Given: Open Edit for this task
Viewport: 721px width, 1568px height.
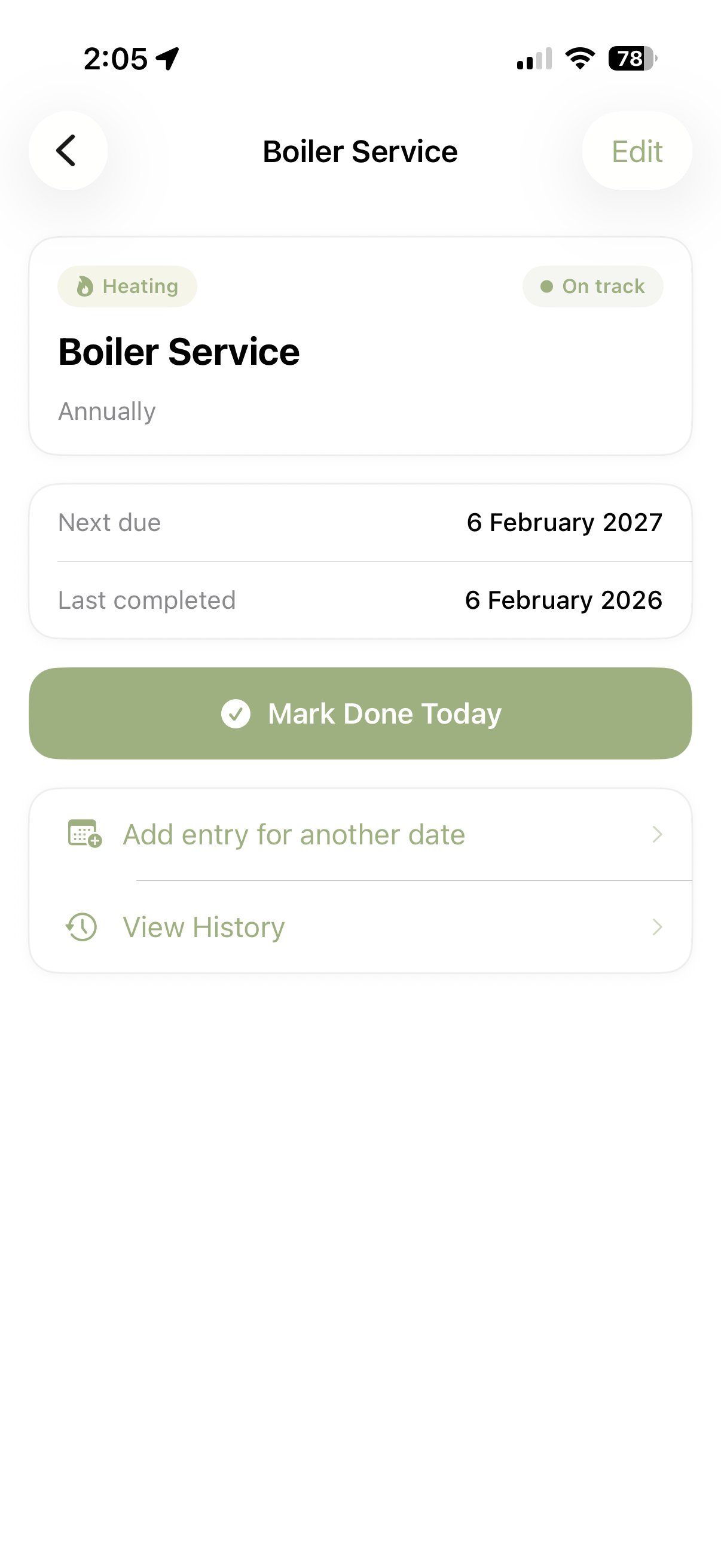Looking at the screenshot, I should 637,151.
